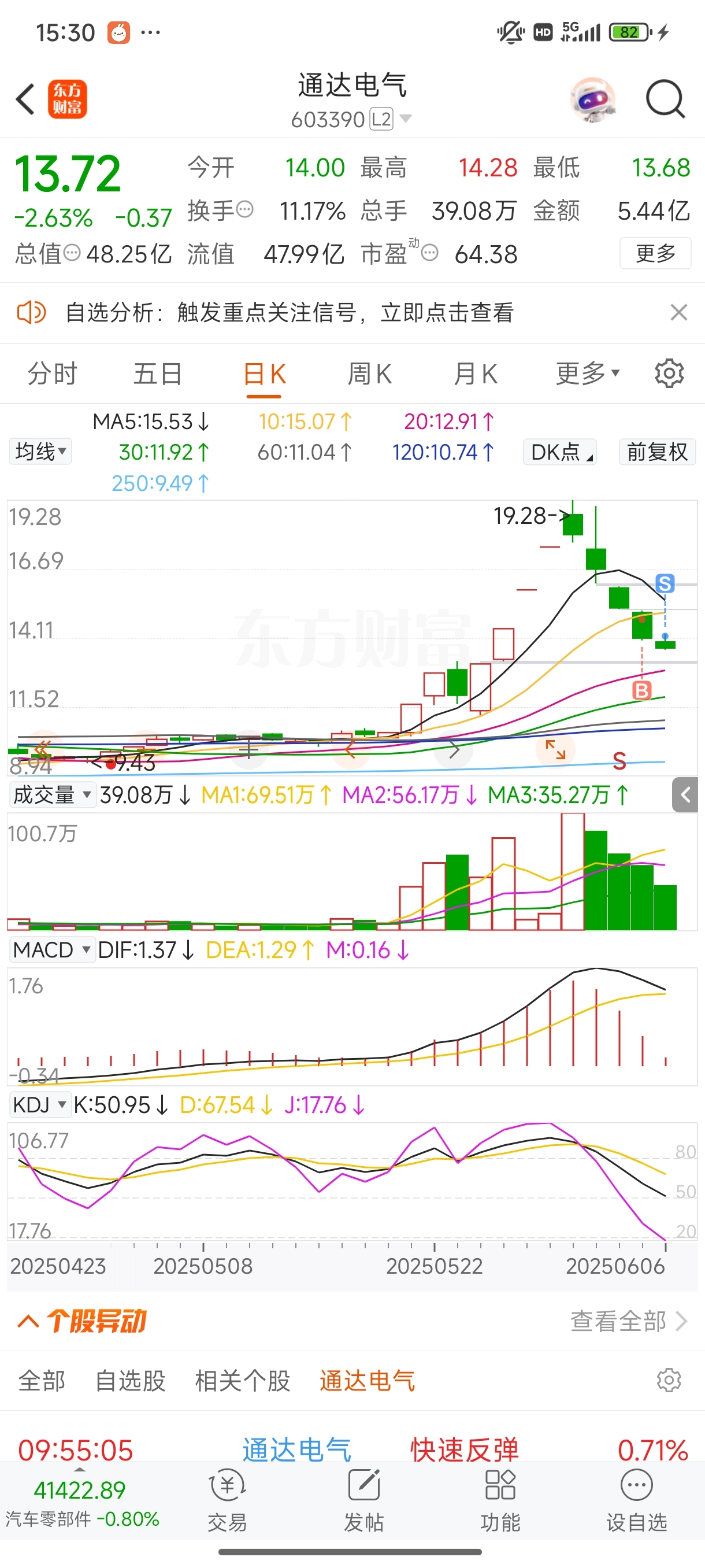Go back with the top-left arrow
705x1568 pixels.
click(25, 99)
